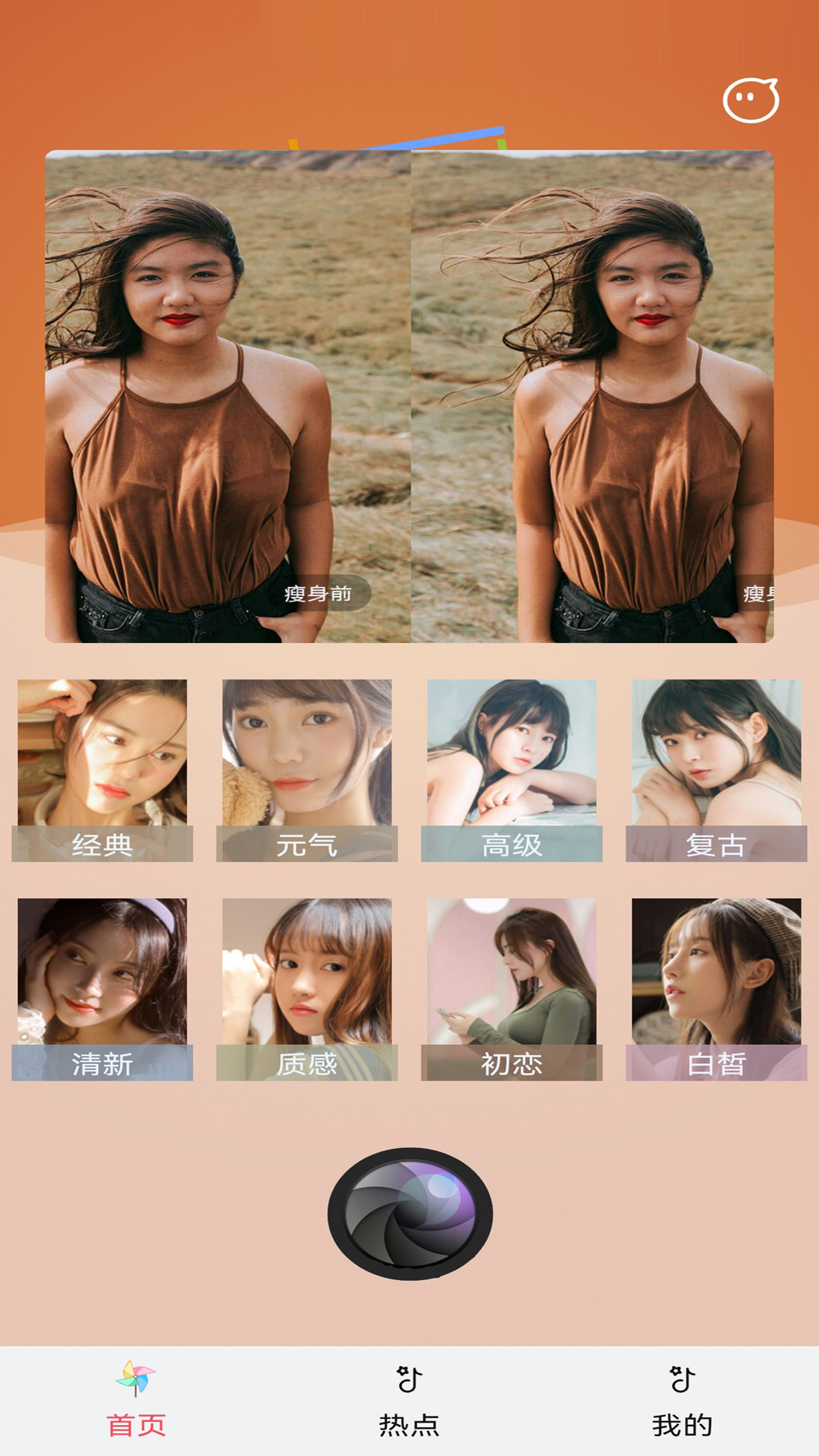The width and height of the screenshot is (819, 1456).
Task: Tap the 白皙 filter style
Action: pyautogui.click(x=717, y=989)
